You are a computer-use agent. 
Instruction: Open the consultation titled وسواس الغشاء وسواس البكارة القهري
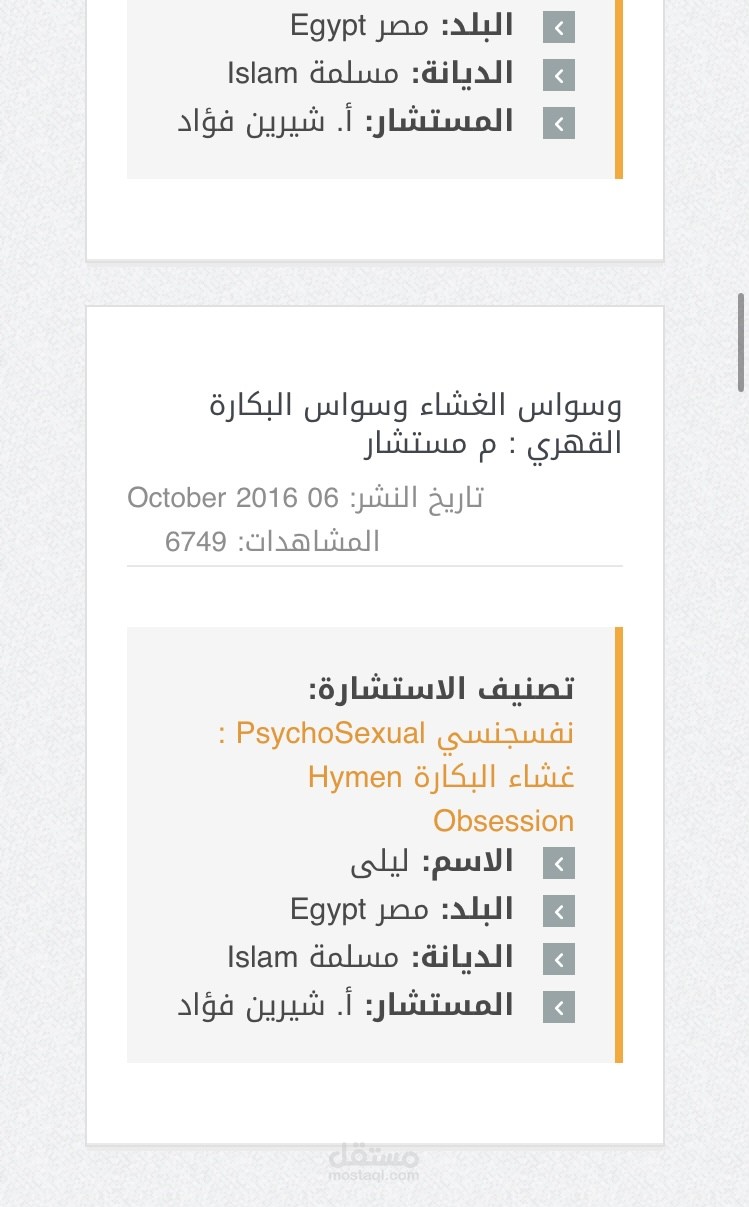point(415,425)
